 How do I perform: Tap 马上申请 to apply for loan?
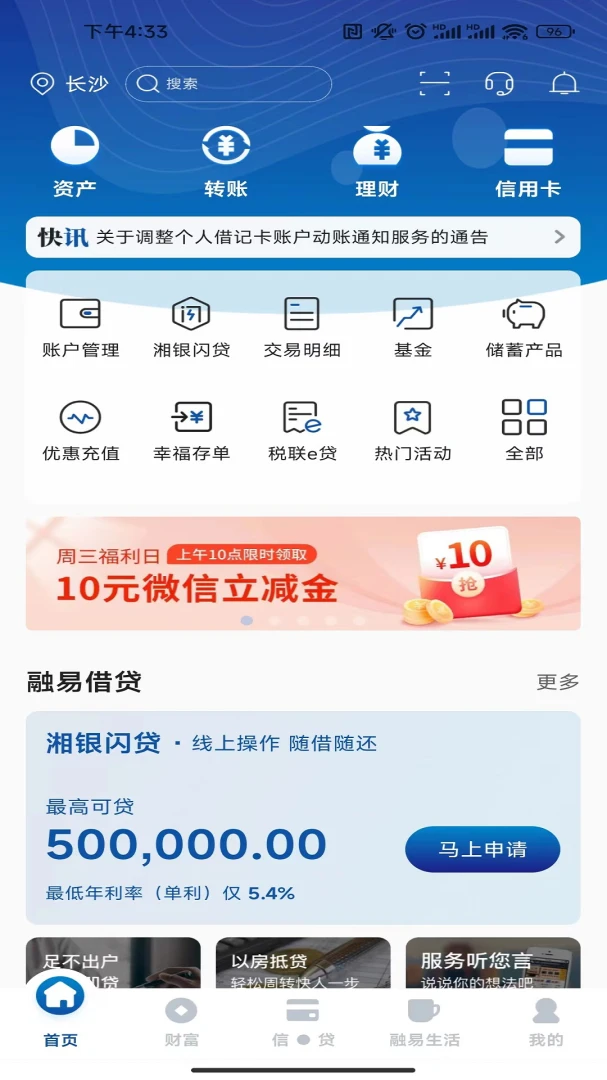pyautogui.click(x=482, y=849)
